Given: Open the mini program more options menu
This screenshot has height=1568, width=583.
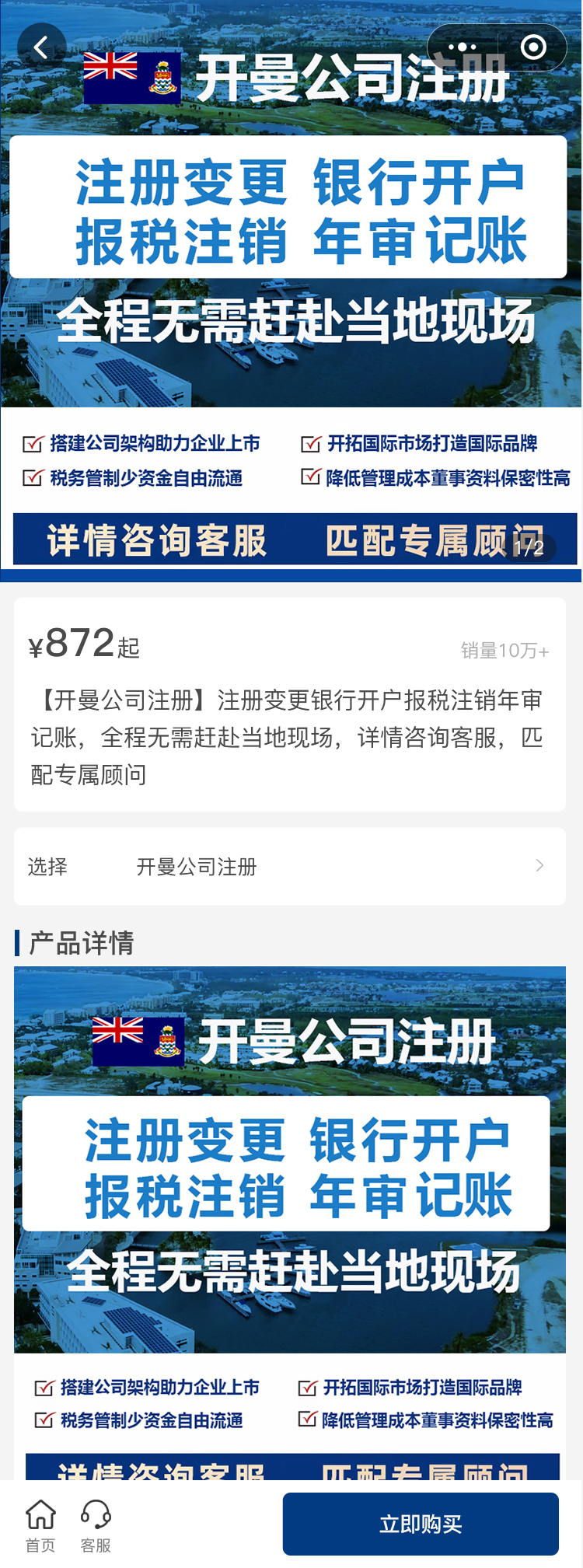Looking at the screenshot, I should (x=463, y=48).
